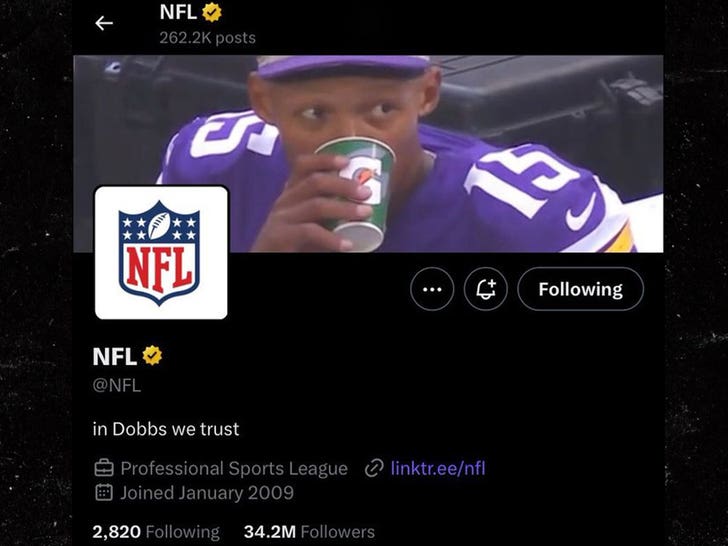Tap the Following button
This screenshot has width=728, height=546.
580,289
